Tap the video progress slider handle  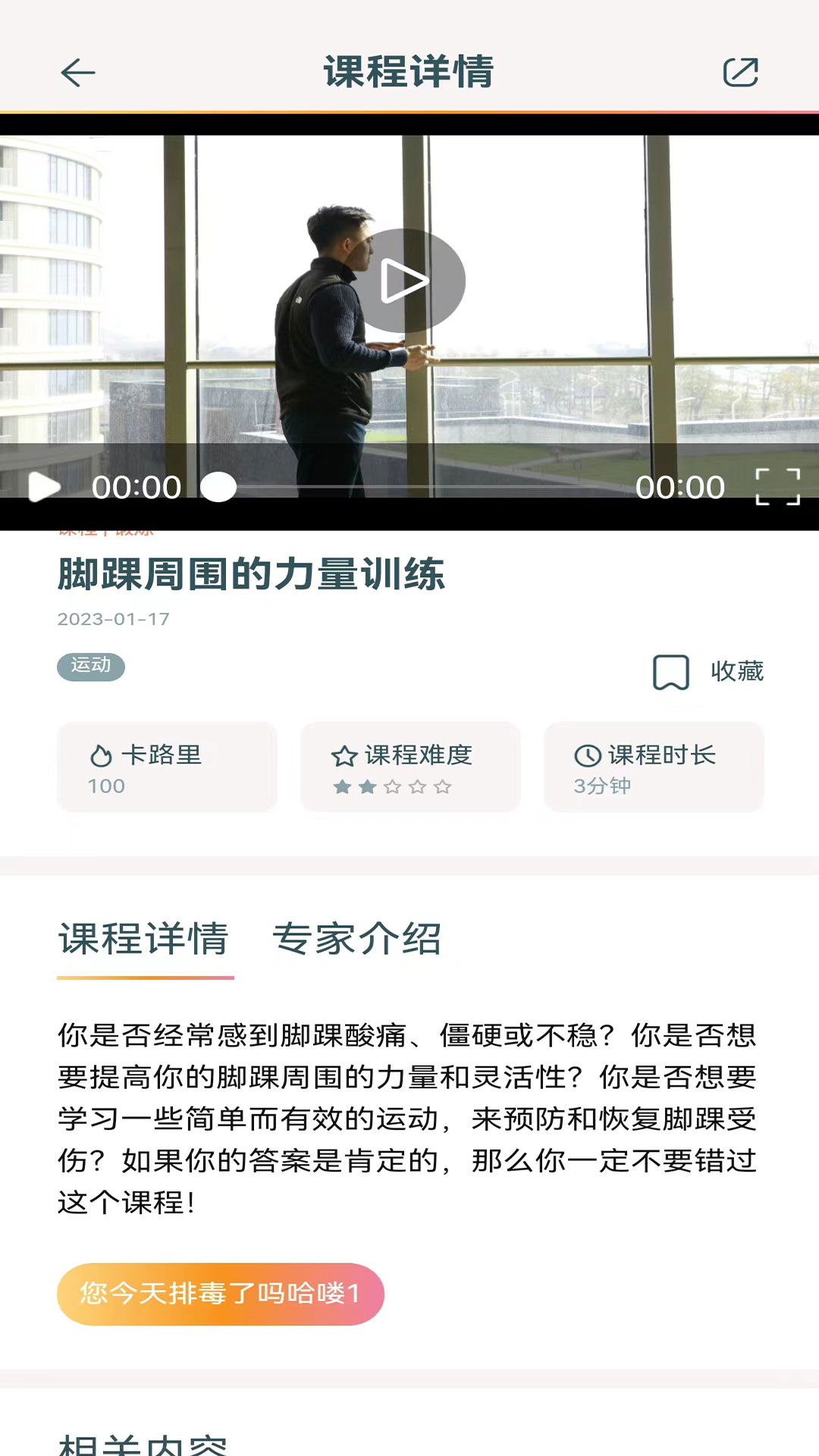tap(218, 488)
